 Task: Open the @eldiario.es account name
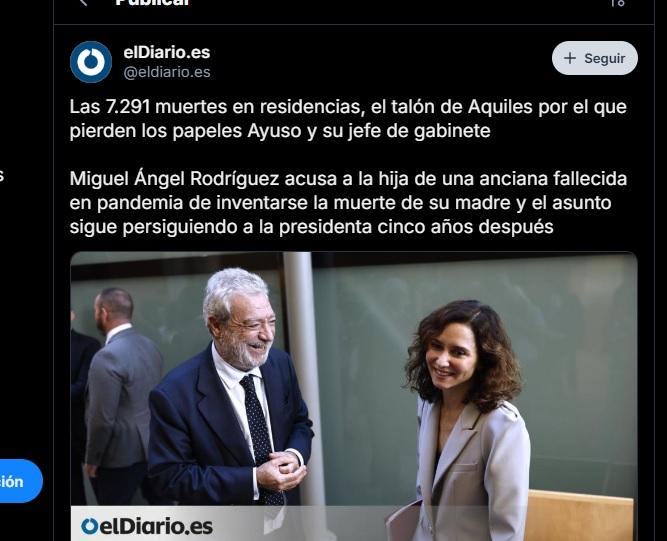click(x=166, y=72)
